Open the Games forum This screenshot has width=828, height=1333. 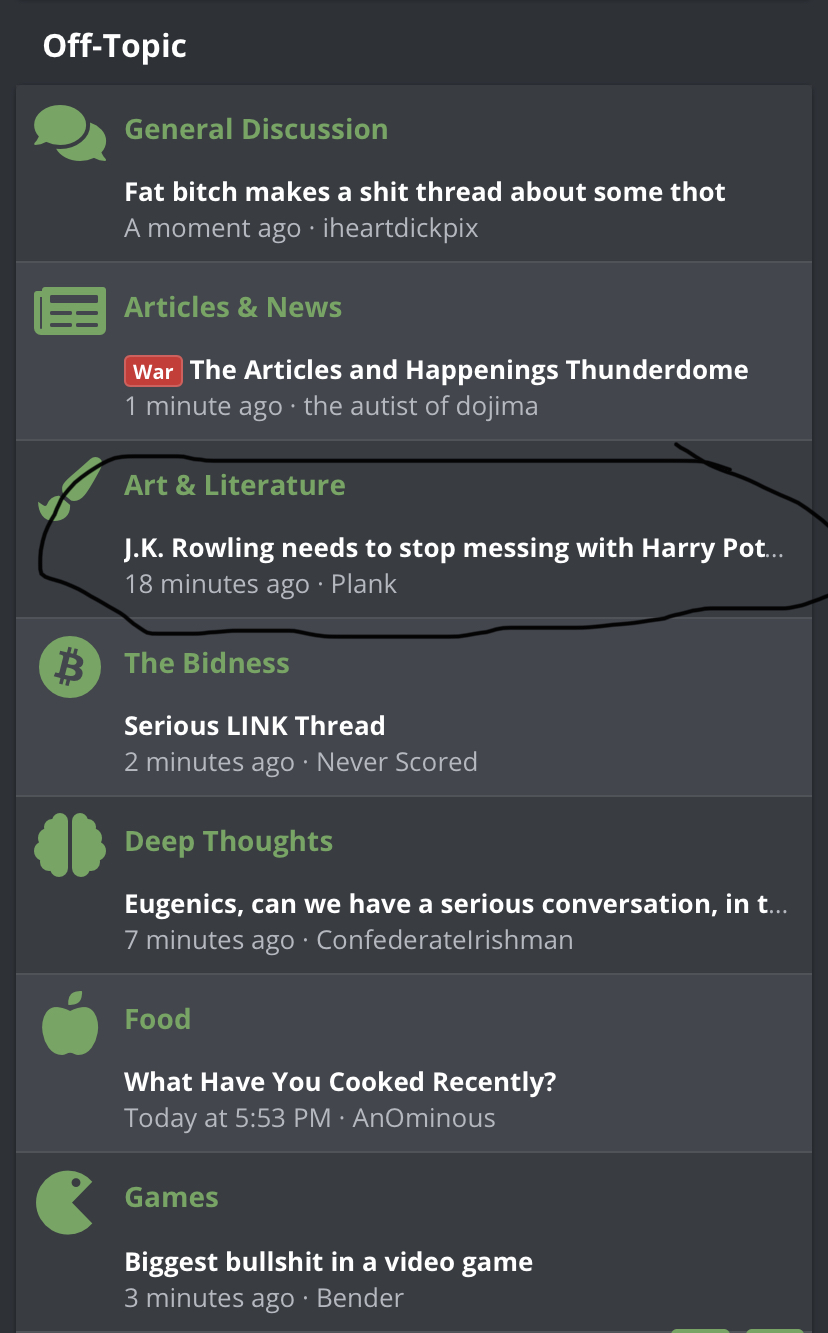coord(172,1198)
